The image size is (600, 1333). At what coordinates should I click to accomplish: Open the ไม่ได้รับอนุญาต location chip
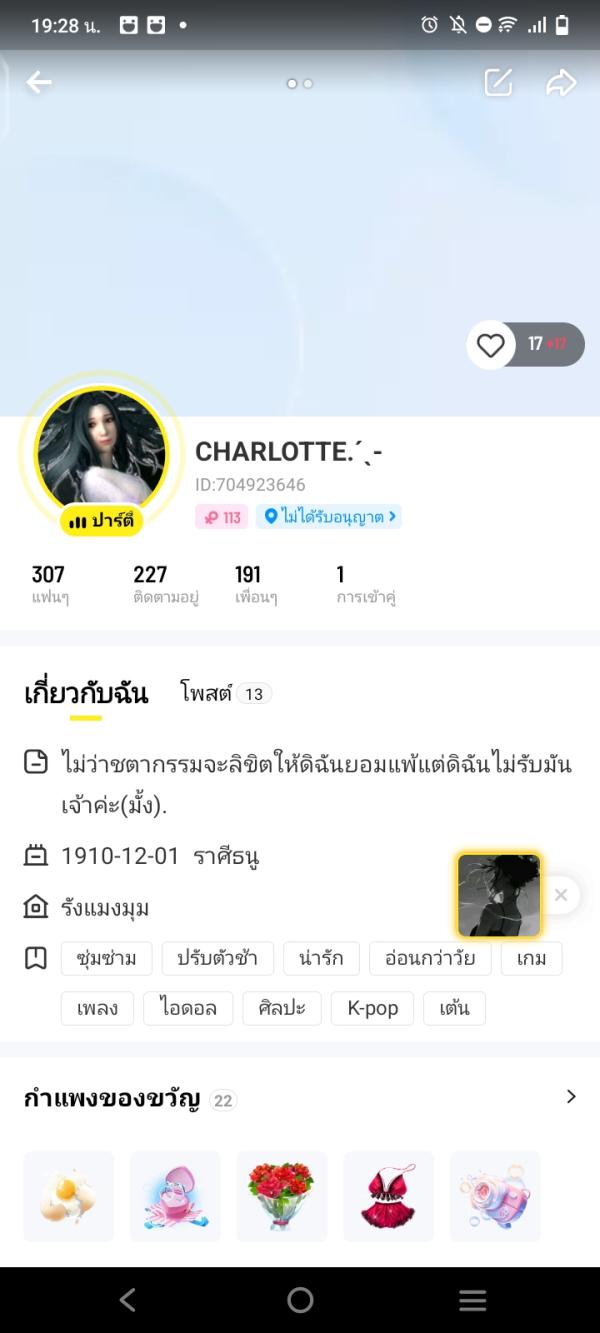pyautogui.click(x=329, y=517)
